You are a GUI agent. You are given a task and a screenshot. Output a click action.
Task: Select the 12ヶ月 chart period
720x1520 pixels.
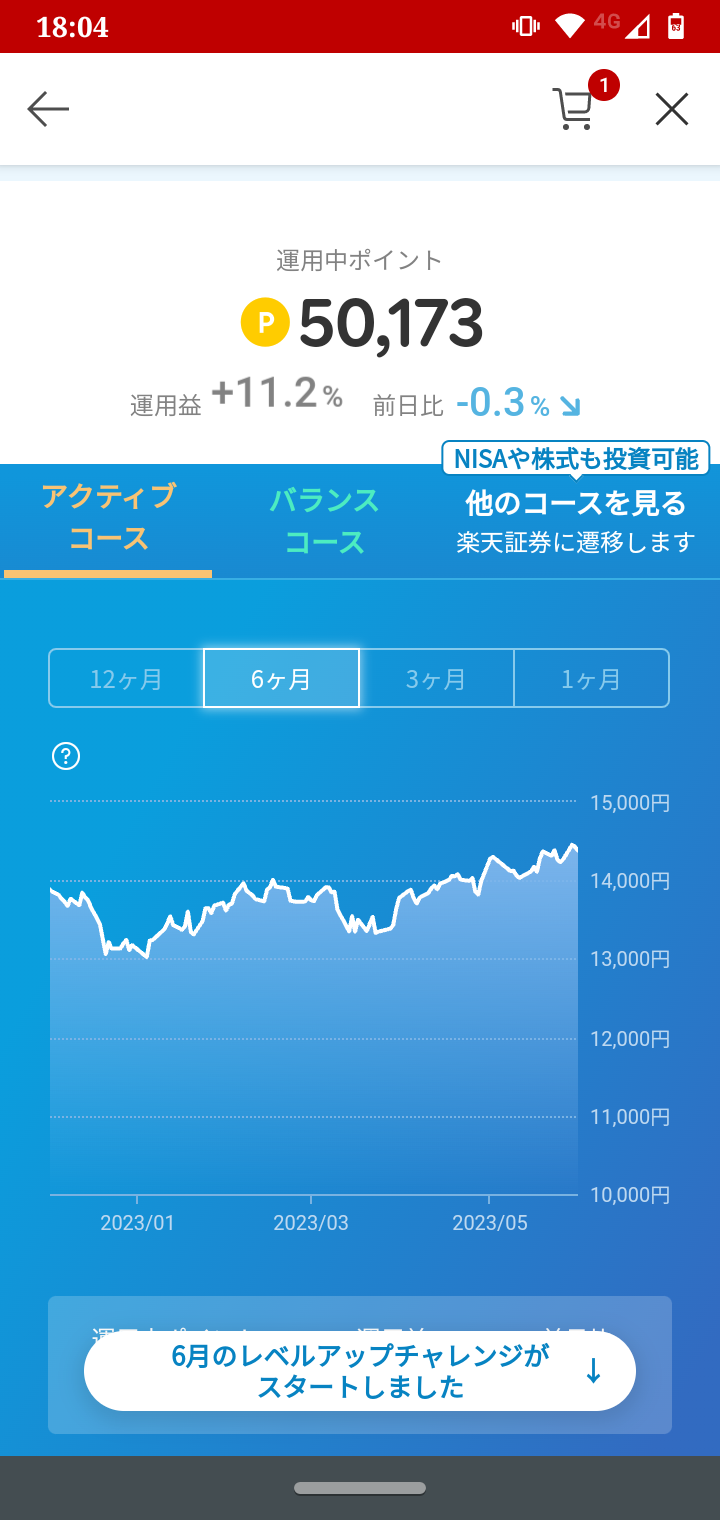(126, 679)
